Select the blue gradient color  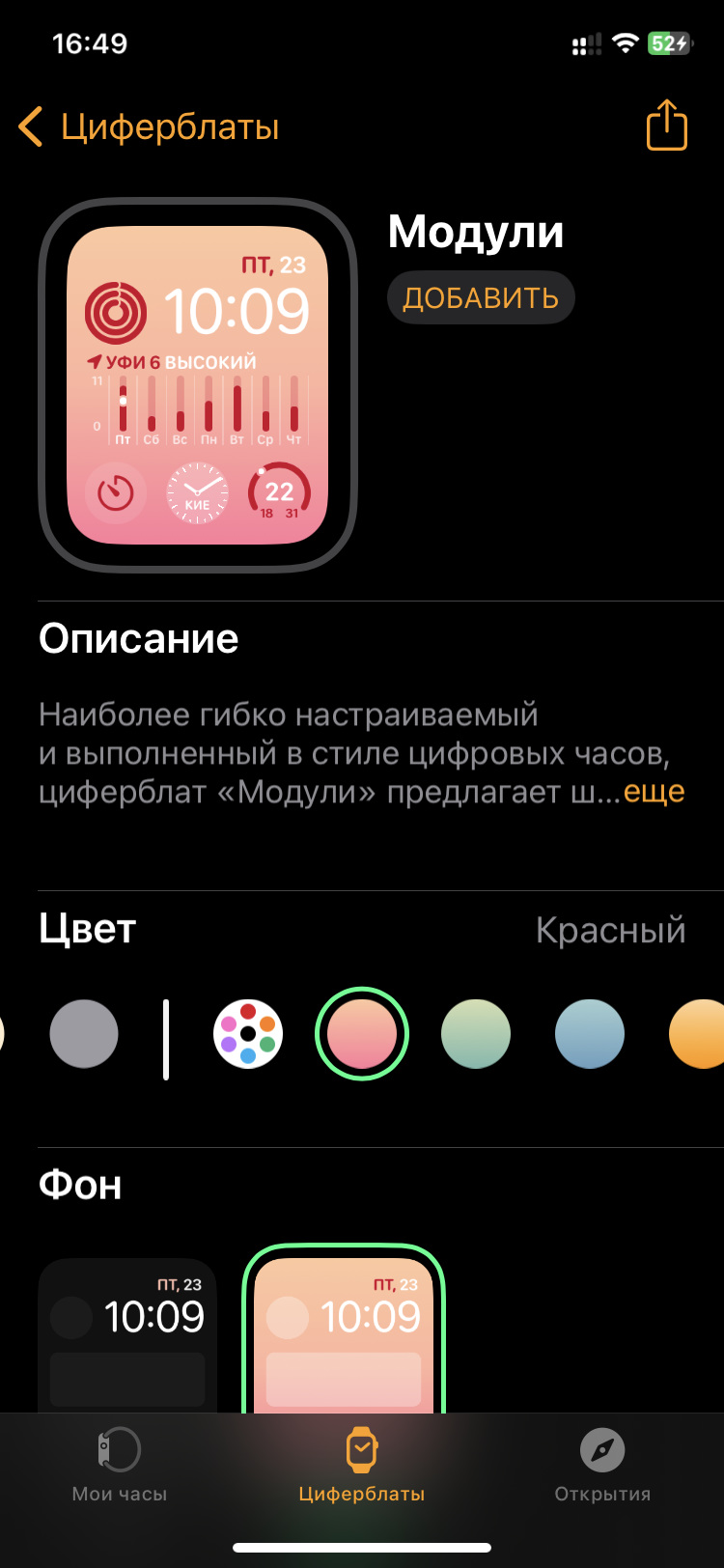click(x=590, y=1033)
